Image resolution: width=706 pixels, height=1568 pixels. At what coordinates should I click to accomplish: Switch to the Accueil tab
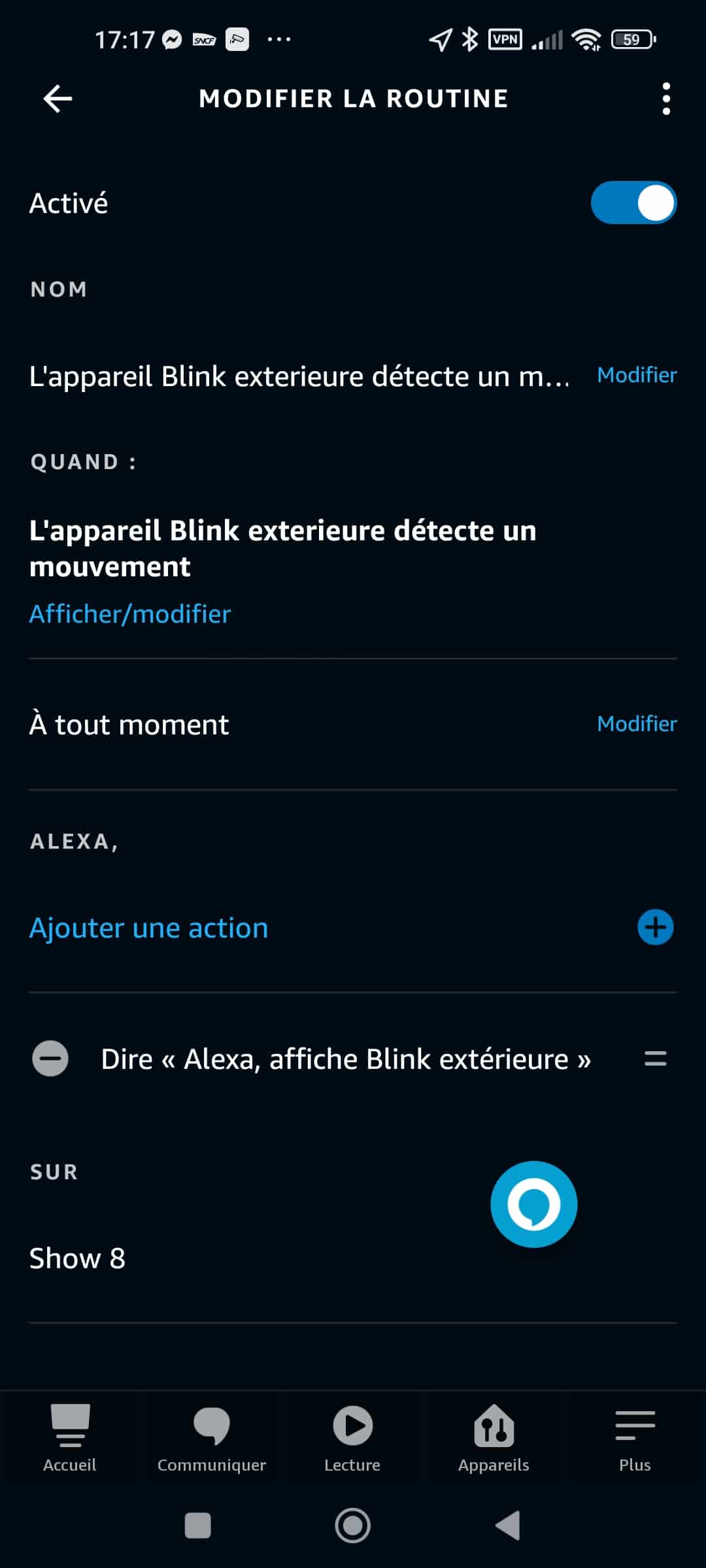(70, 1439)
